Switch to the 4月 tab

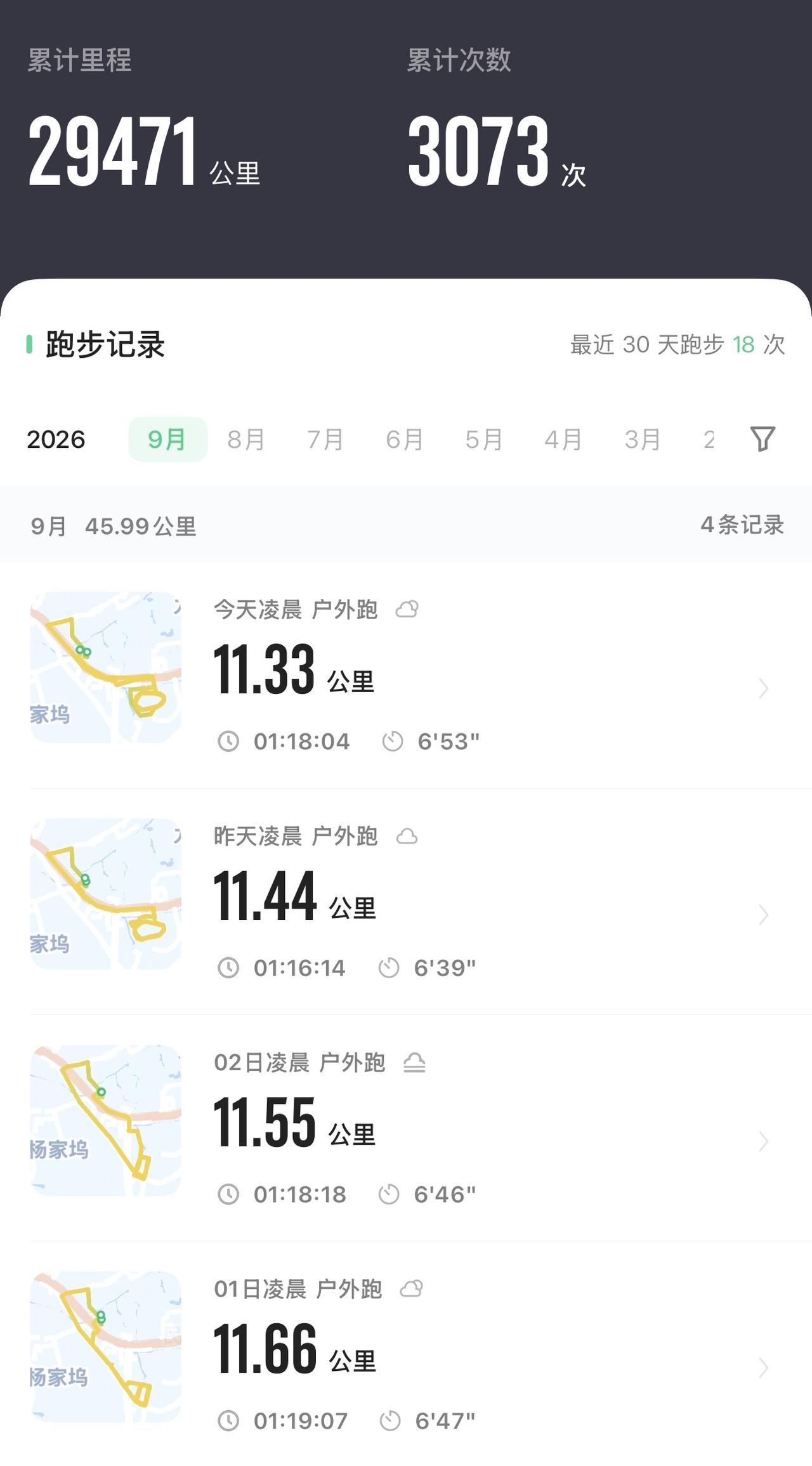coord(563,439)
